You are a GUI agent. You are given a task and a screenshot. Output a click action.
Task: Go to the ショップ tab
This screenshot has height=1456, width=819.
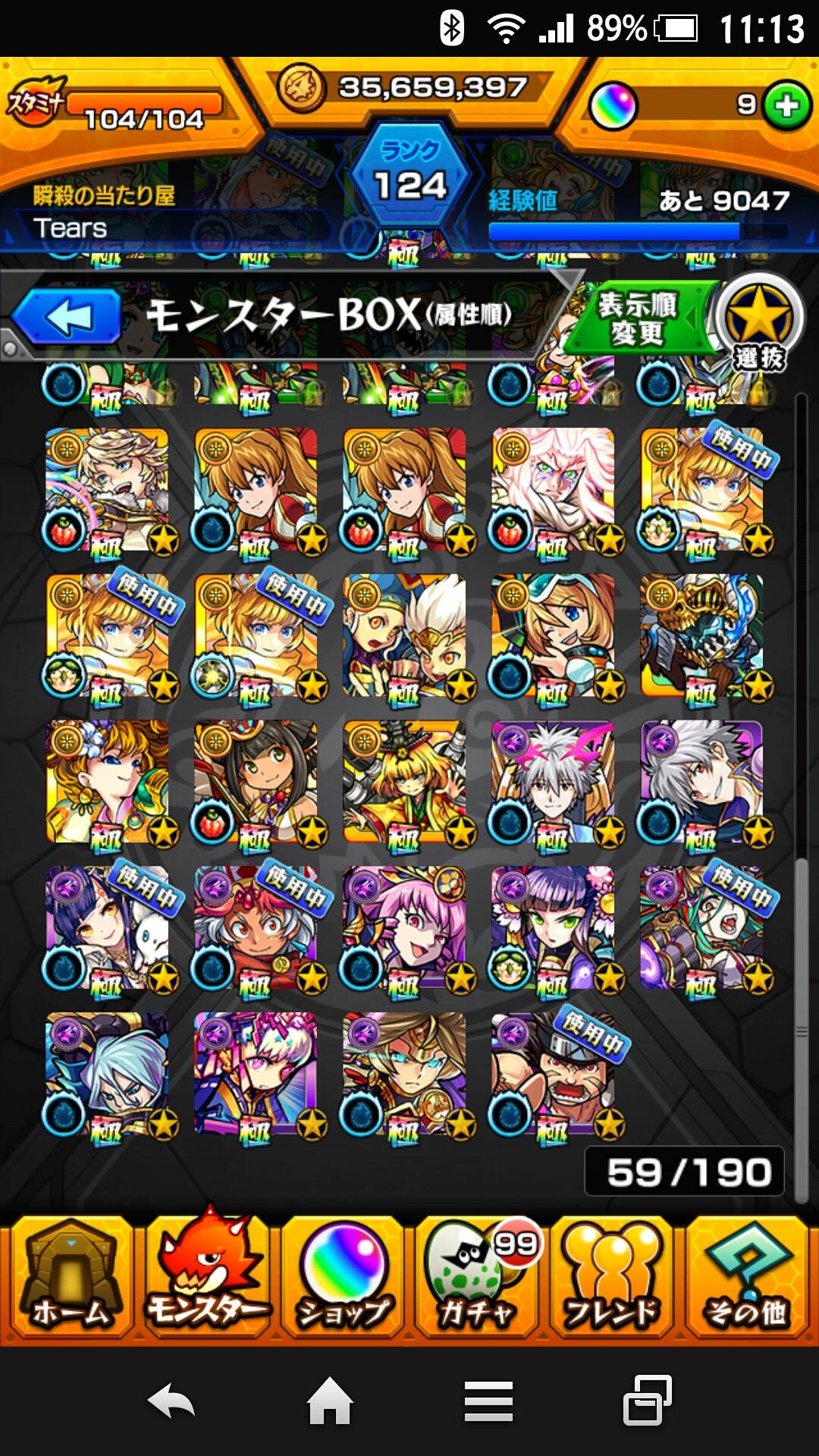pos(343,1277)
